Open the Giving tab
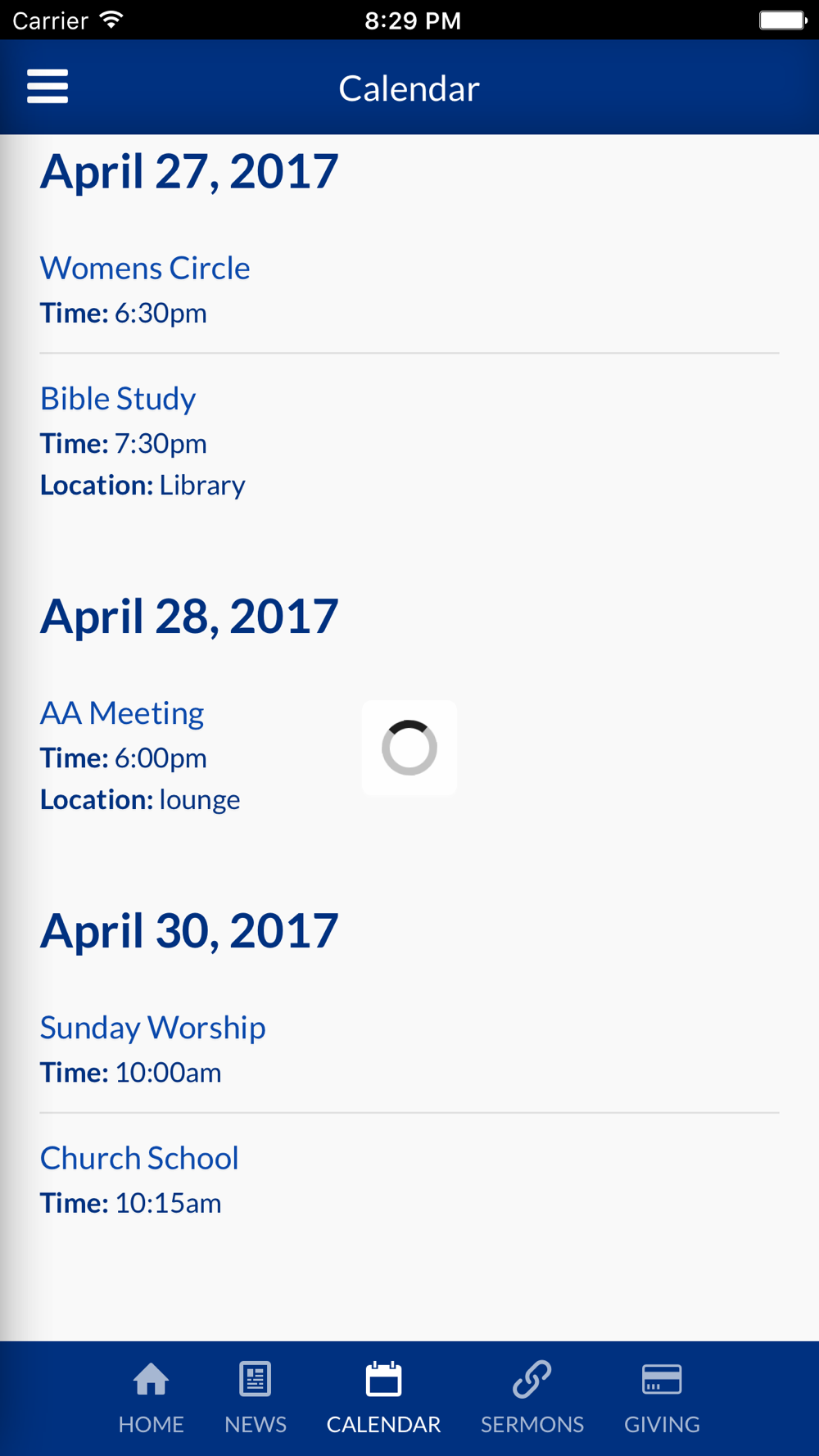 click(x=662, y=1398)
